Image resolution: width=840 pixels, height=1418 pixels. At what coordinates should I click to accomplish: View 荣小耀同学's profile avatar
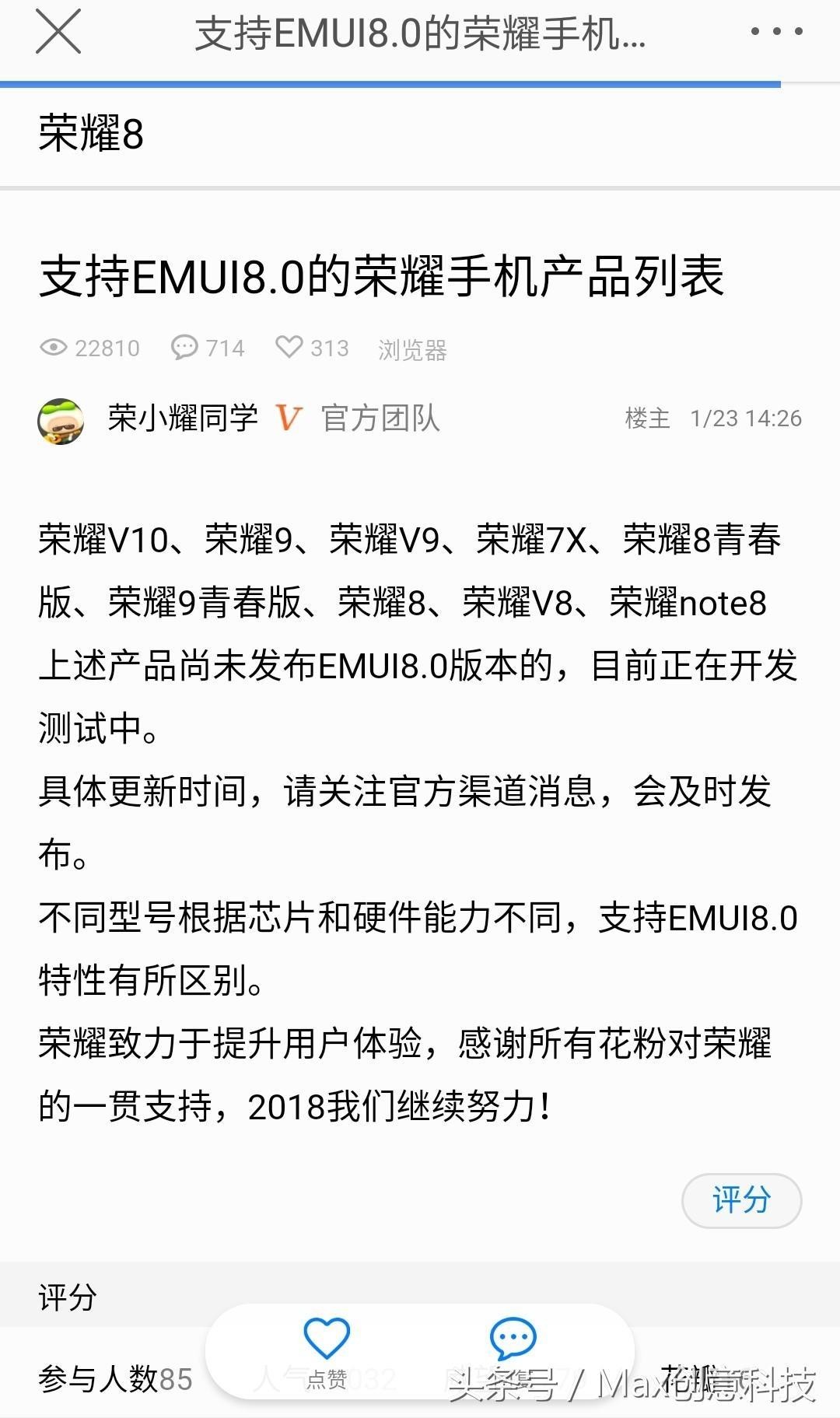pyautogui.click(x=61, y=421)
